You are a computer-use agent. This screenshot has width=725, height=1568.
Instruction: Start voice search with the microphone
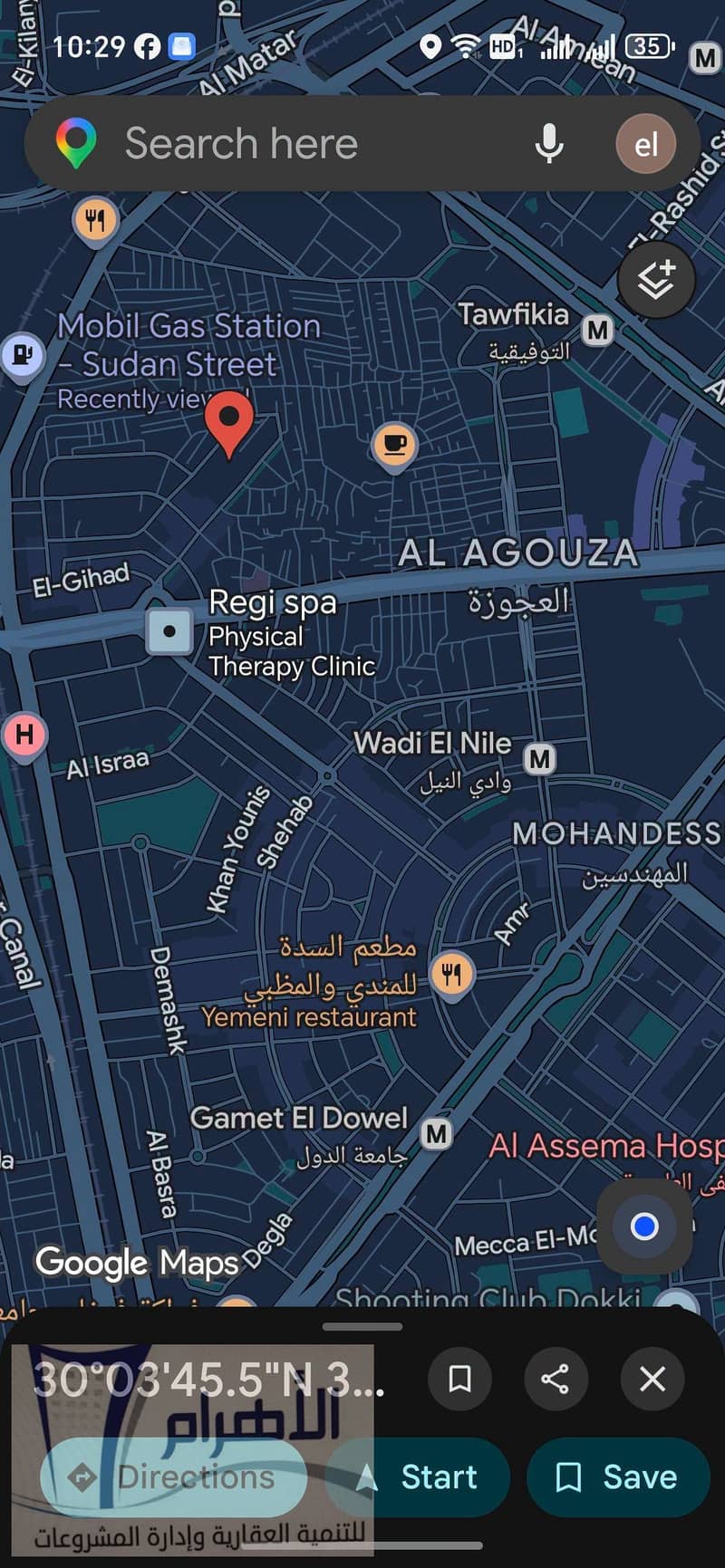548,144
